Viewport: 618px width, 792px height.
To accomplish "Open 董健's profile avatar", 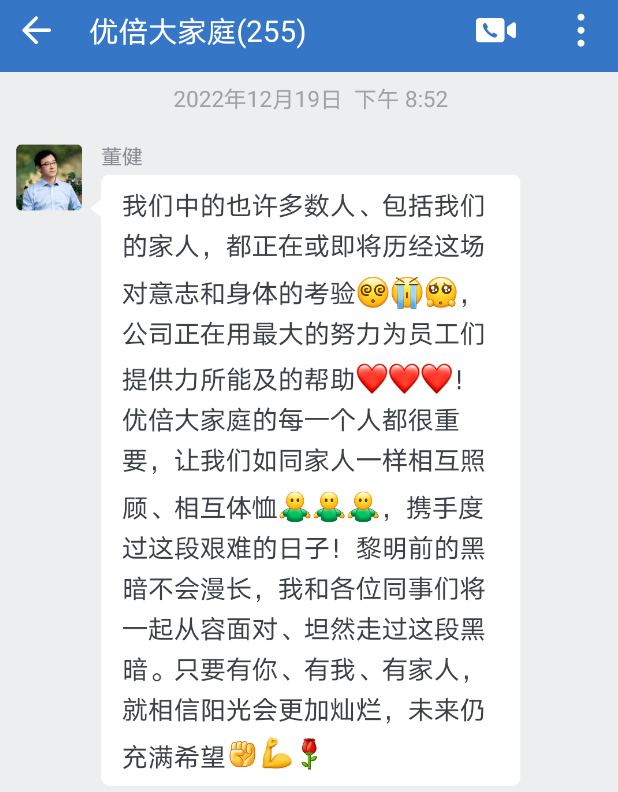I will [49, 177].
